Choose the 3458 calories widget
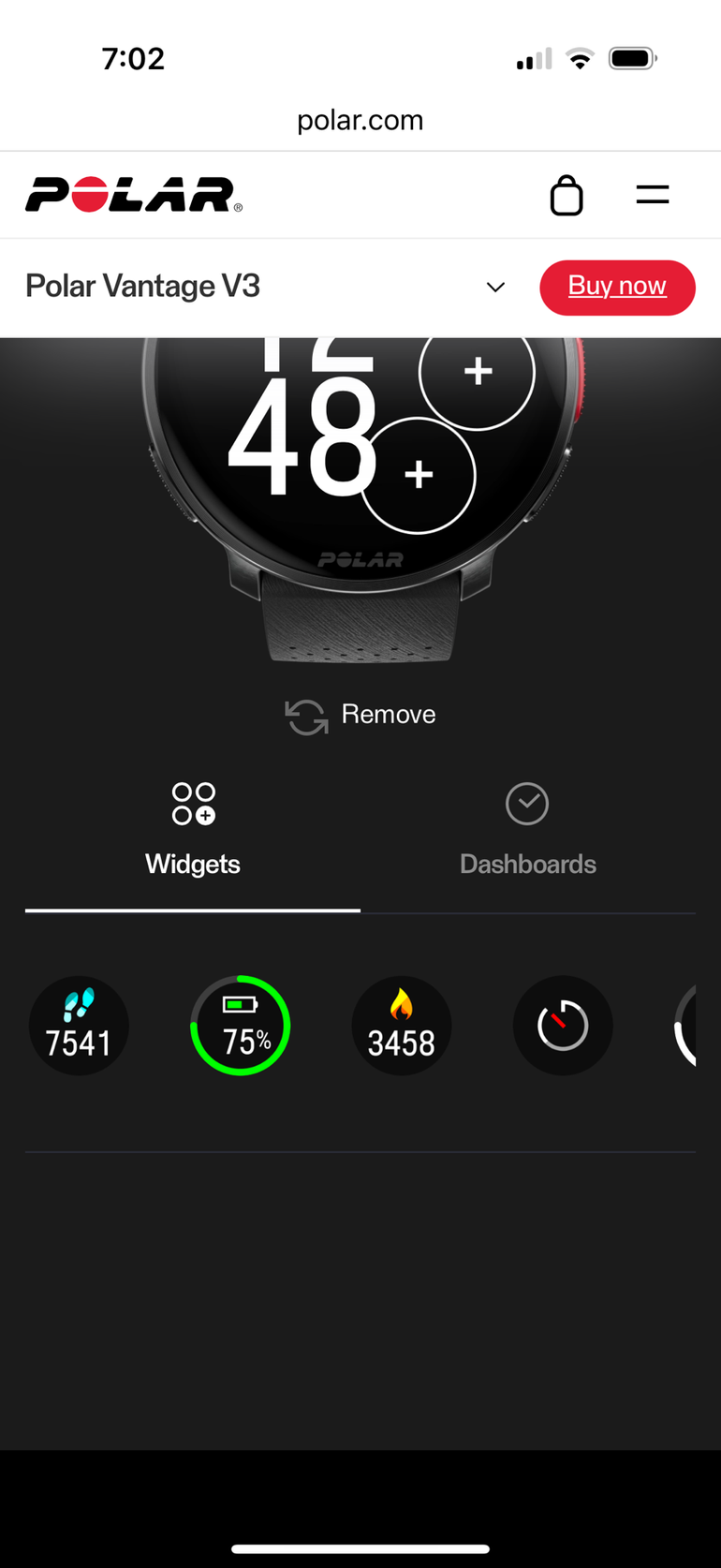This screenshot has height=1568, width=721. (402, 1026)
